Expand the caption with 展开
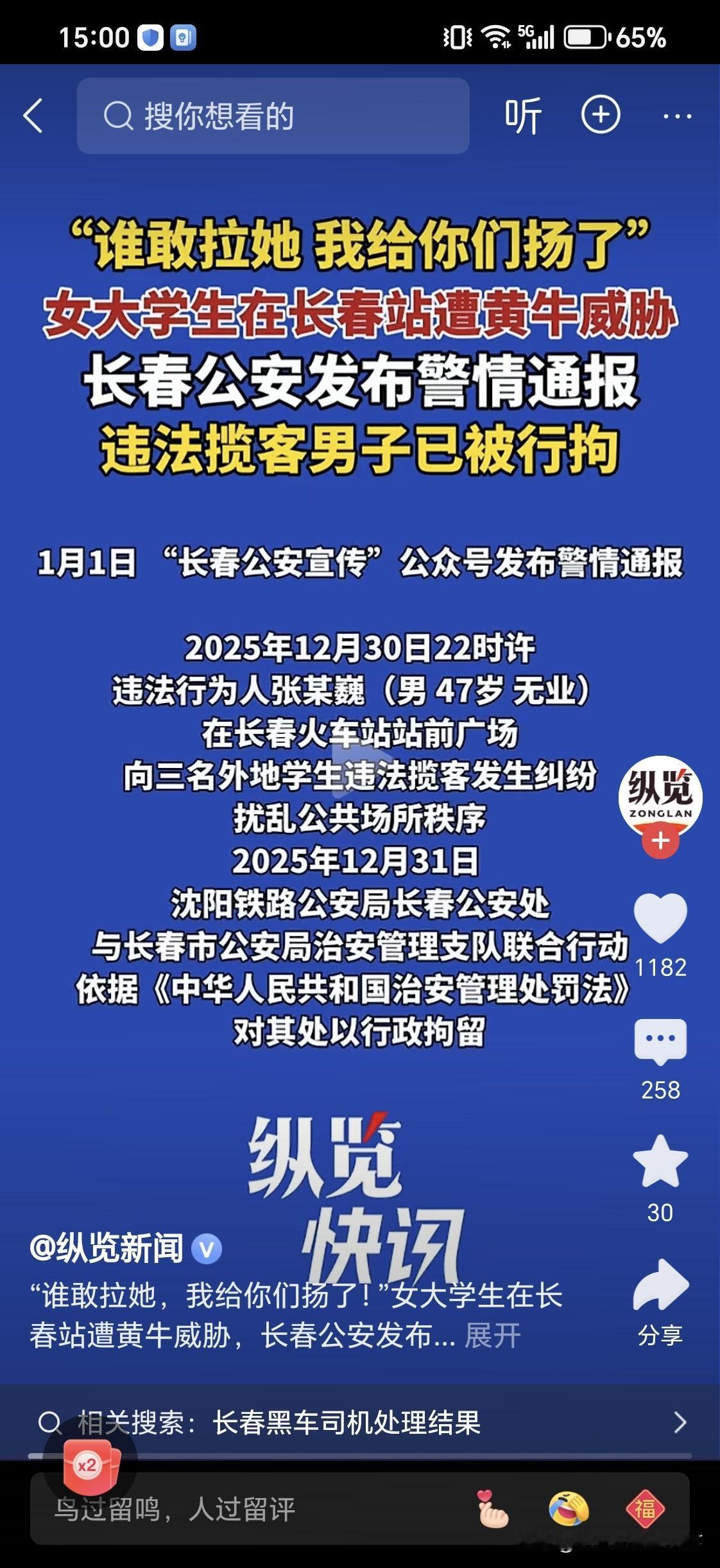720x1568 pixels. 492,1332
